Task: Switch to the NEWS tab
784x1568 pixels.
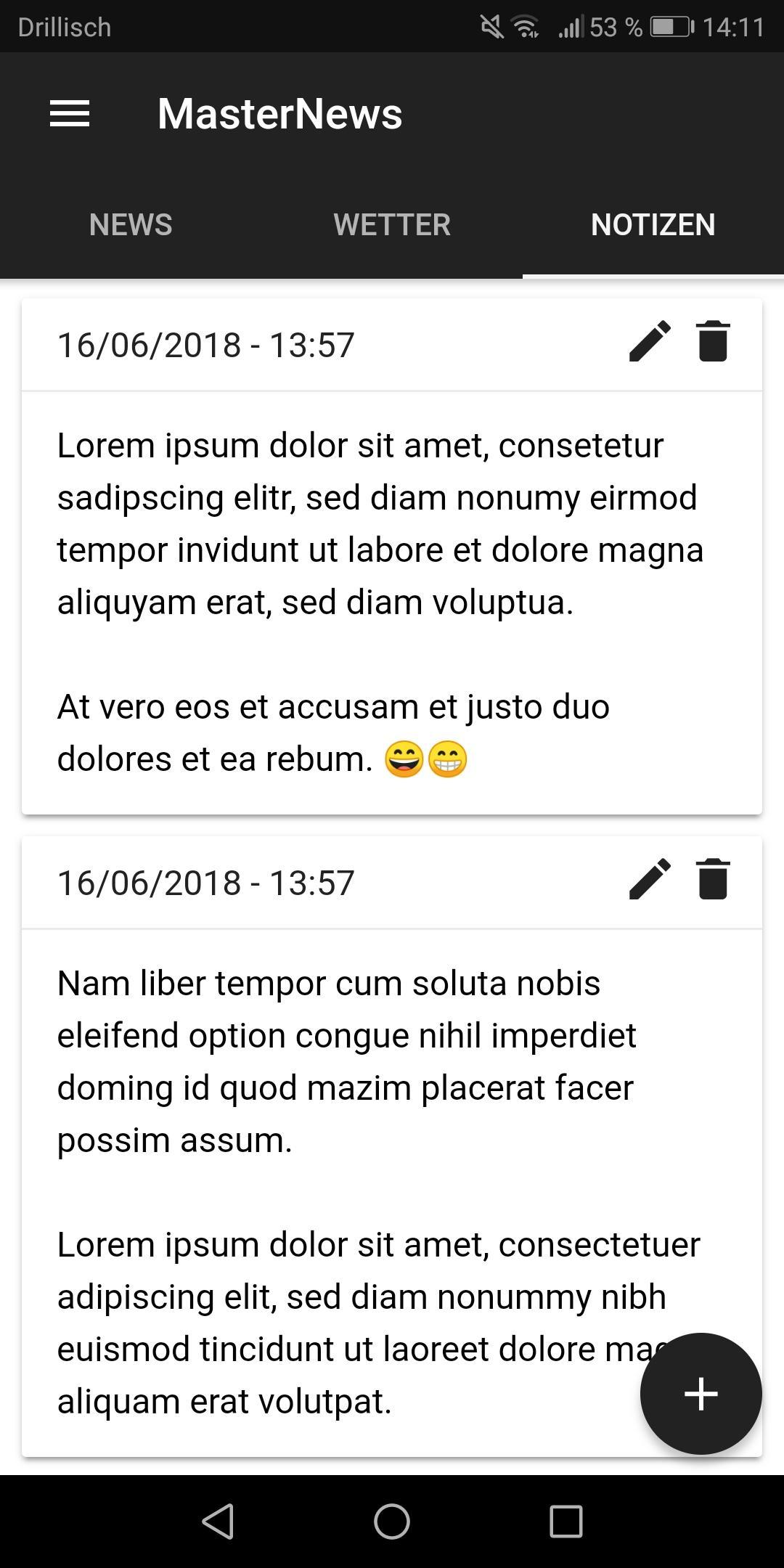Action: pos(130,225)
